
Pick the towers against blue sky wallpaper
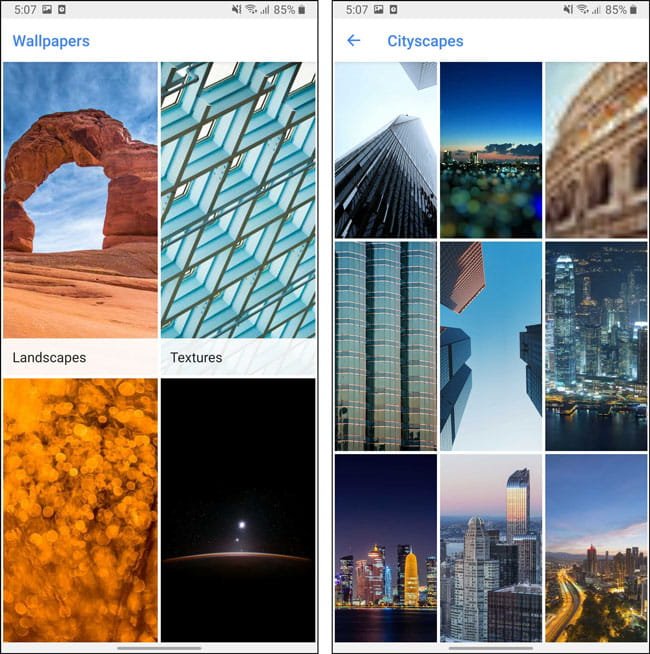[x=491, y=346]
